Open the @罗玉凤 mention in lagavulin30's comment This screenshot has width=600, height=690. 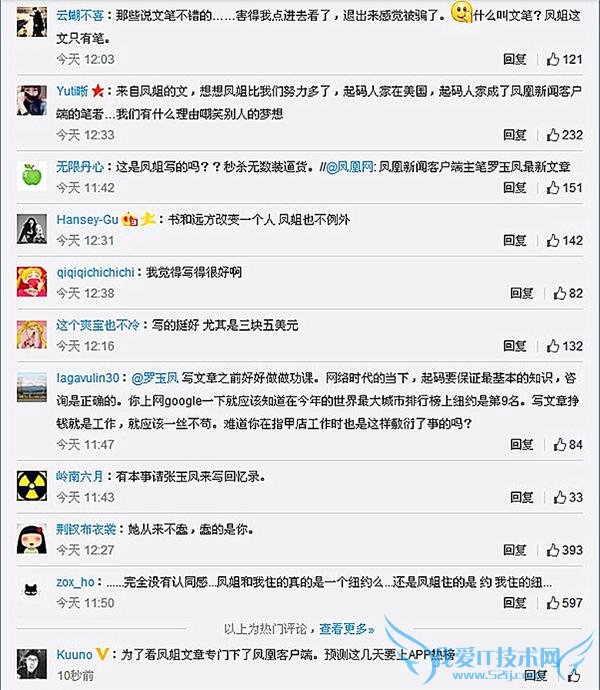pos(155,377)
